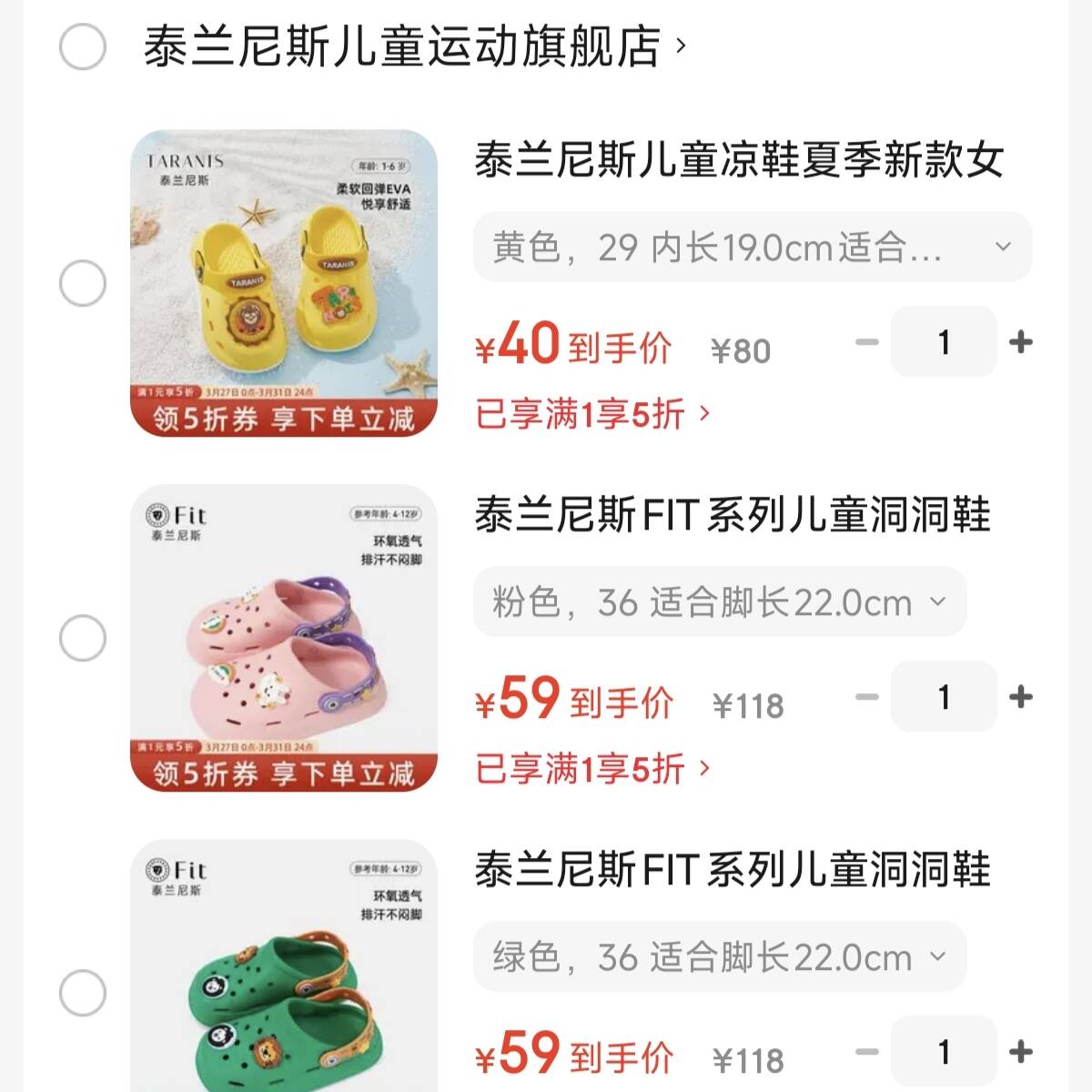Select all items from 泰兰尼斯儿童运动旗舰店
Viewport: 1092px width, 1092px height.
coord(83,46)
